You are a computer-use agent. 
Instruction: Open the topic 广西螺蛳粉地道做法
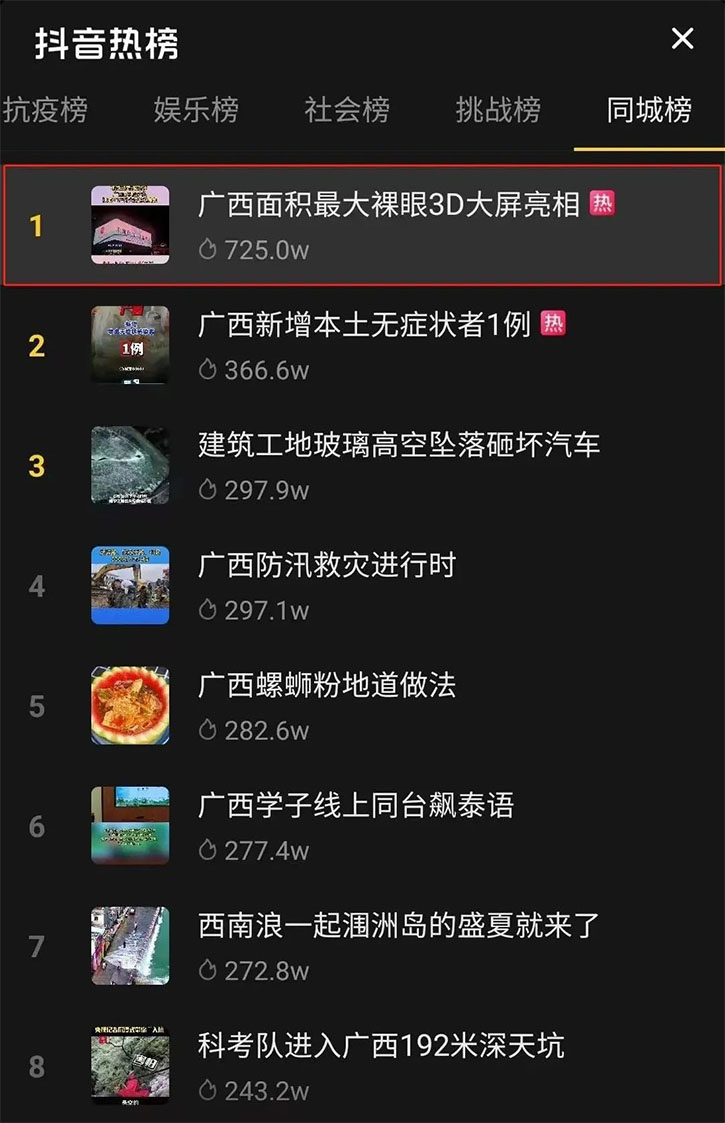tap(330, 685)
